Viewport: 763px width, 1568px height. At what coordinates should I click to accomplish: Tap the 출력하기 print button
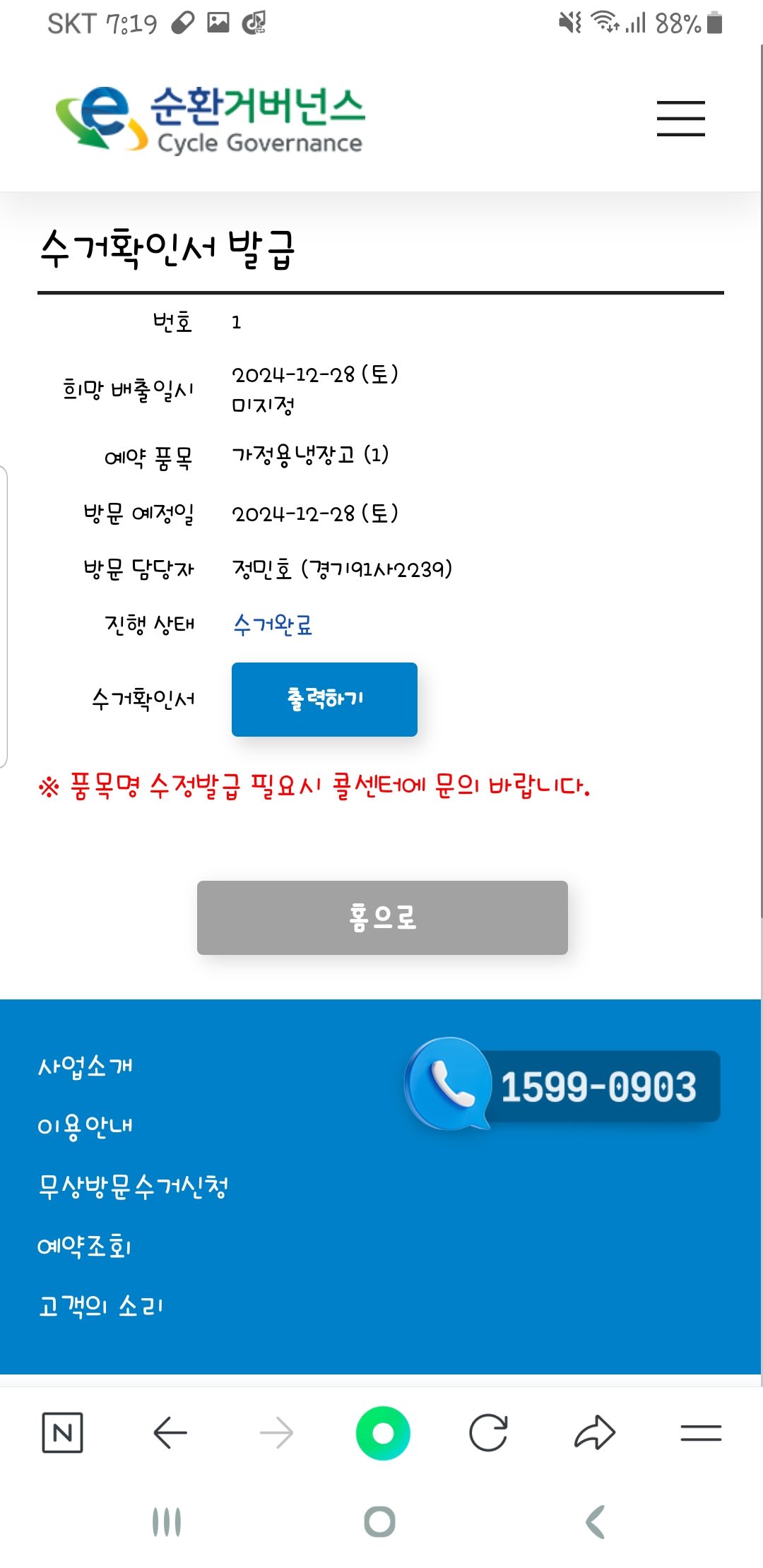tap(324, 699)
